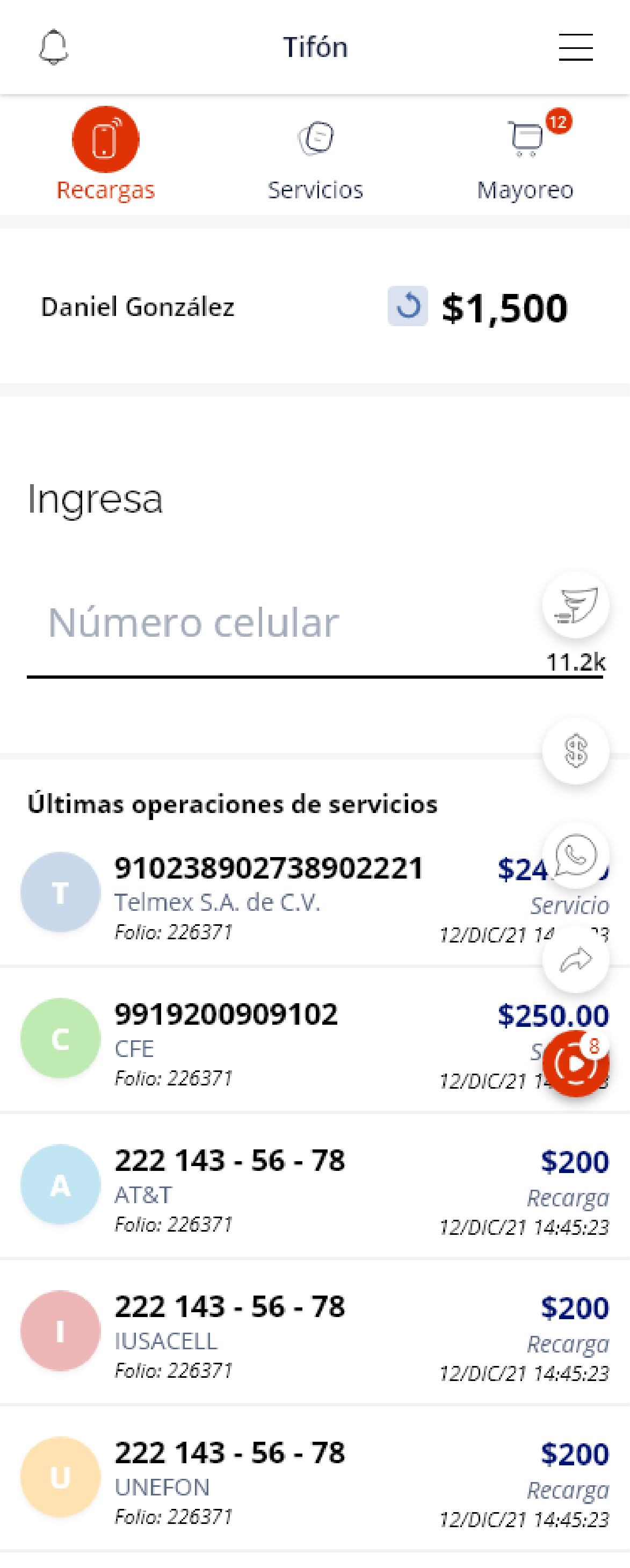This screenshot has height=1568, width=630.
Task: Contact support via WhatsApp button
Action: pyautogui.click(x=575, y=854)
